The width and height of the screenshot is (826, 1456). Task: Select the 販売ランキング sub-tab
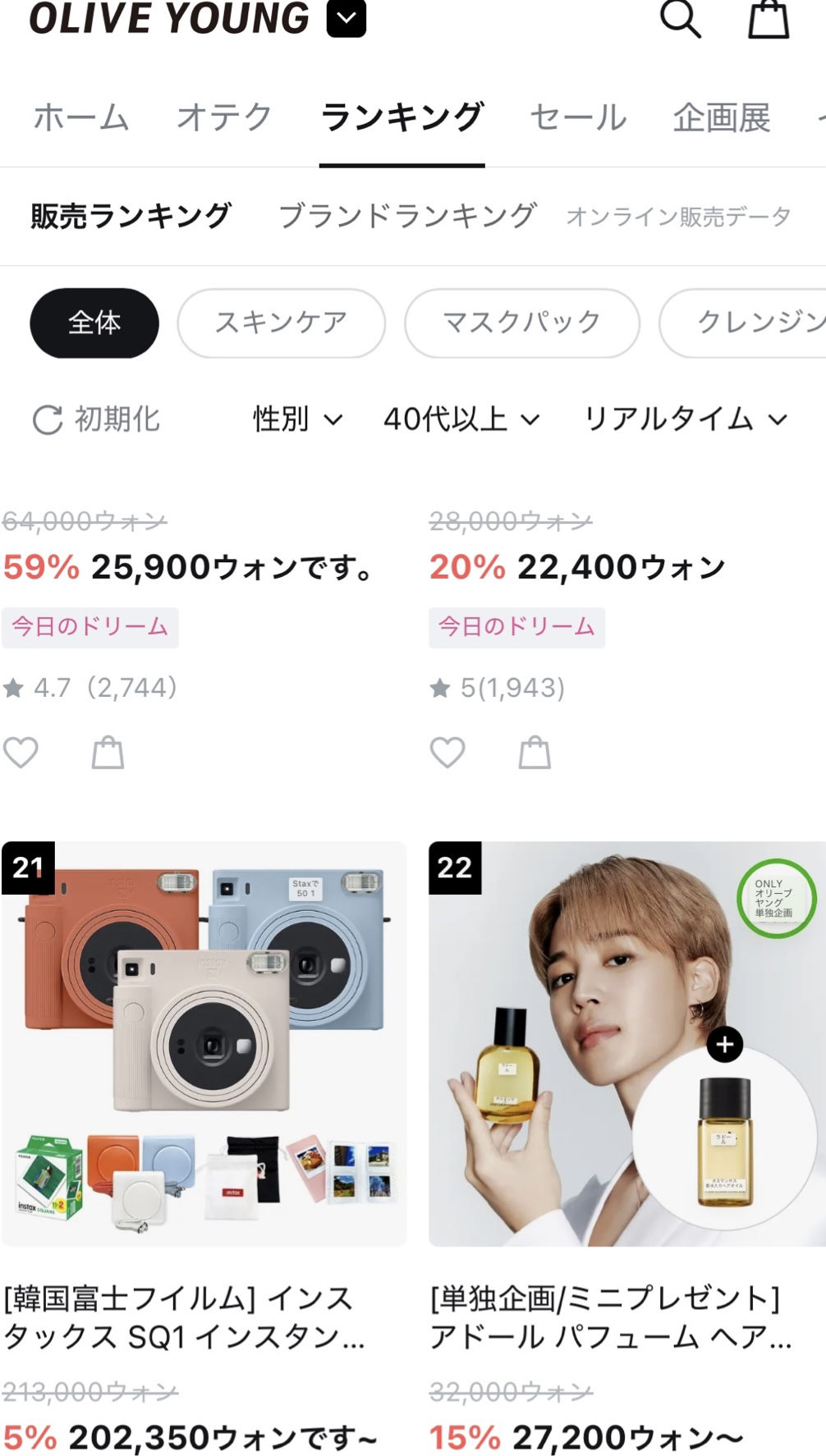pyautogui.click(x=131, y=216)
